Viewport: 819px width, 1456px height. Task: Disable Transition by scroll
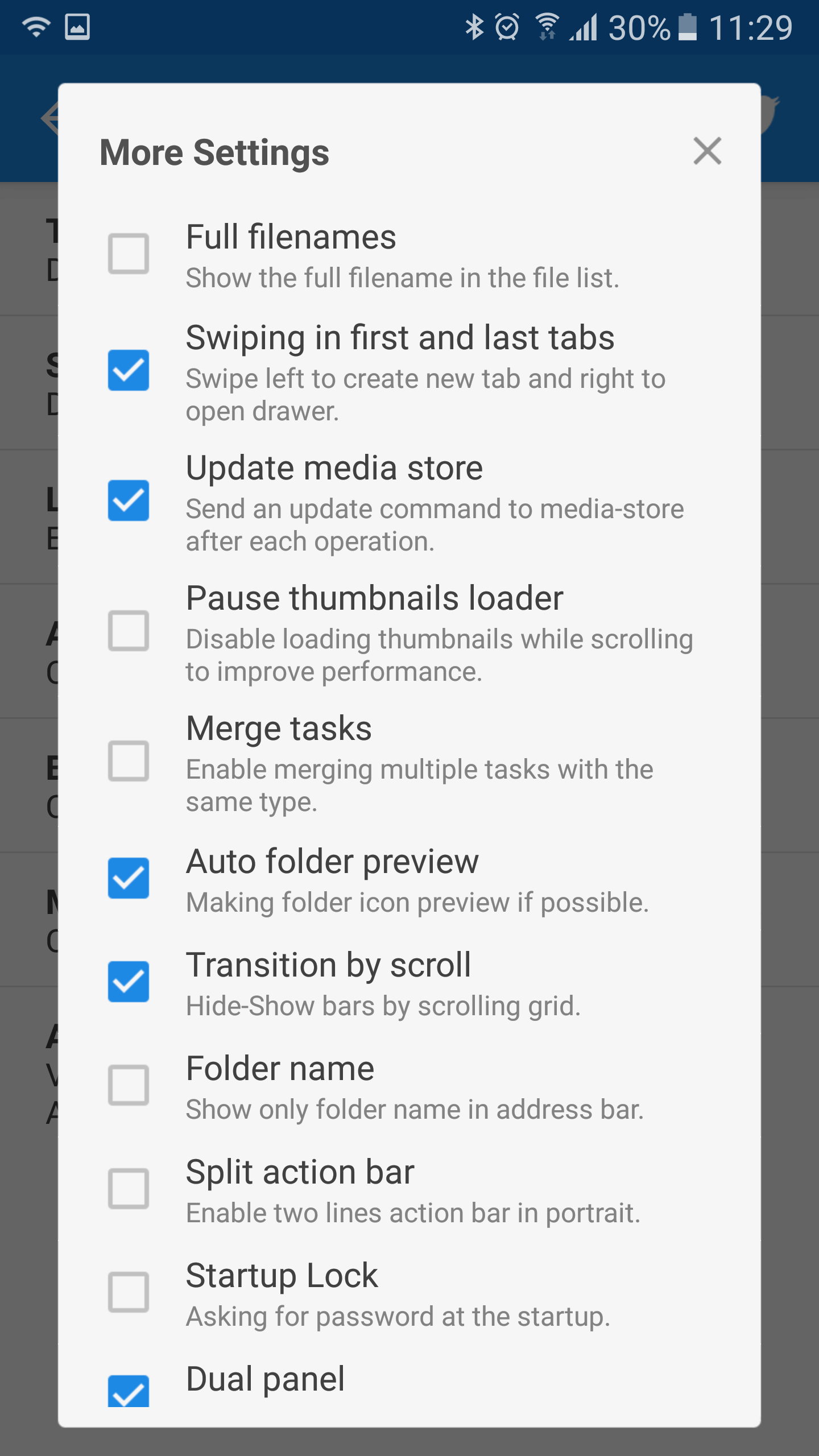(x=129, y=982)
